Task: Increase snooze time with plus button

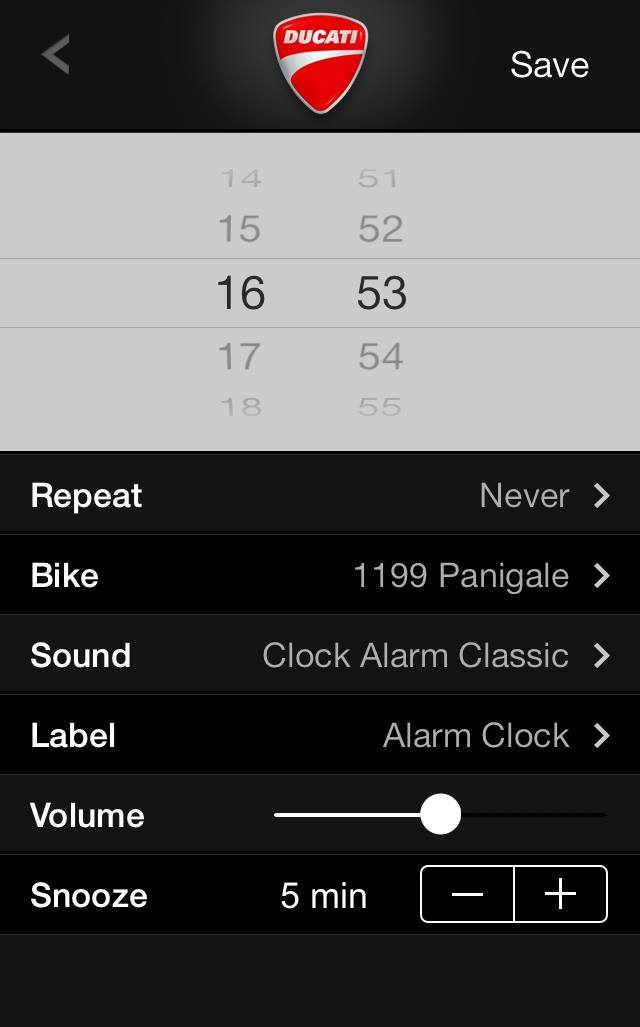Action: (x=560, y=894)
